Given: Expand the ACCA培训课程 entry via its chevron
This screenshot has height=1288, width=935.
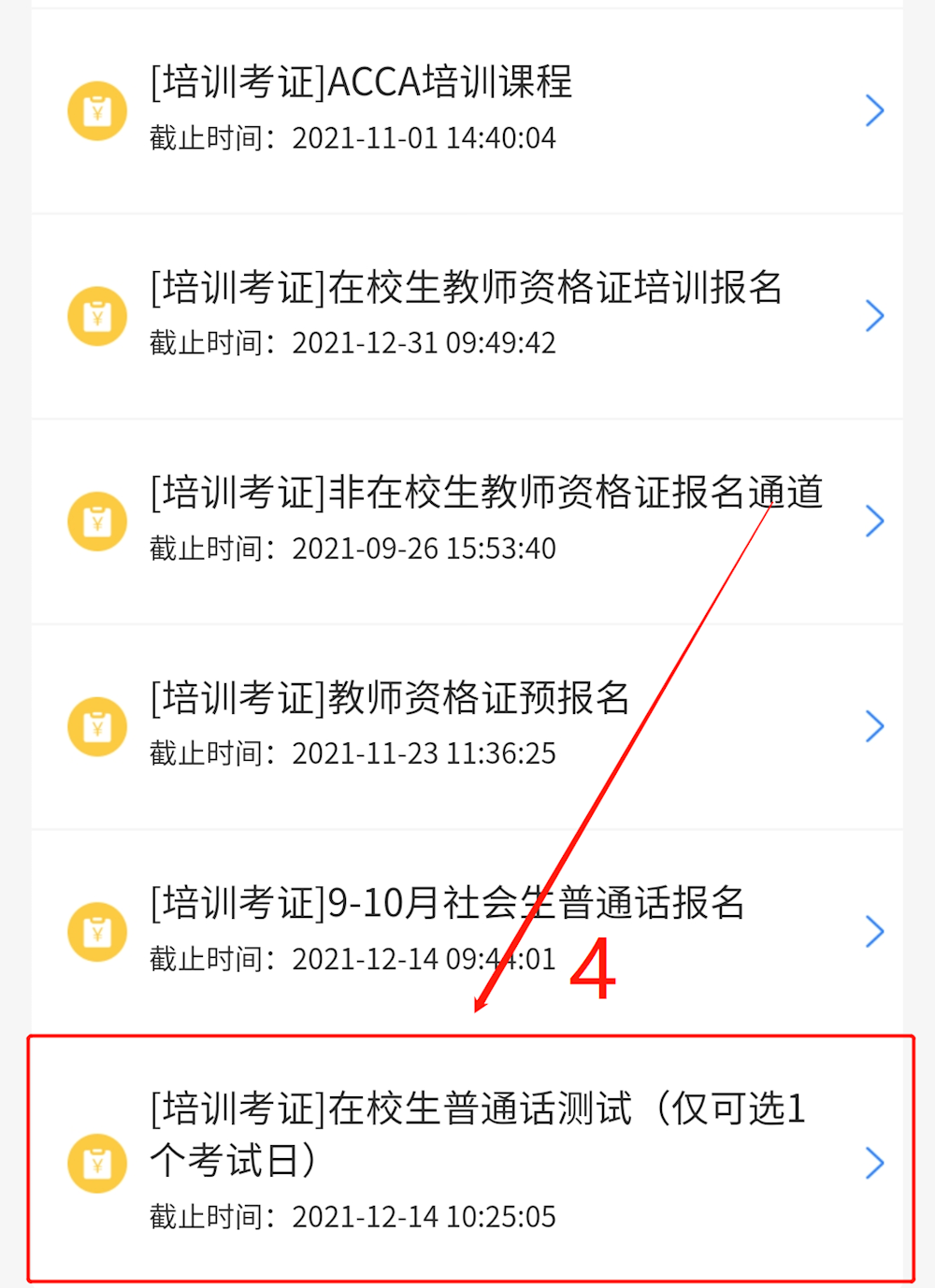Looking at the screenshot, I should tap(875, 109).
